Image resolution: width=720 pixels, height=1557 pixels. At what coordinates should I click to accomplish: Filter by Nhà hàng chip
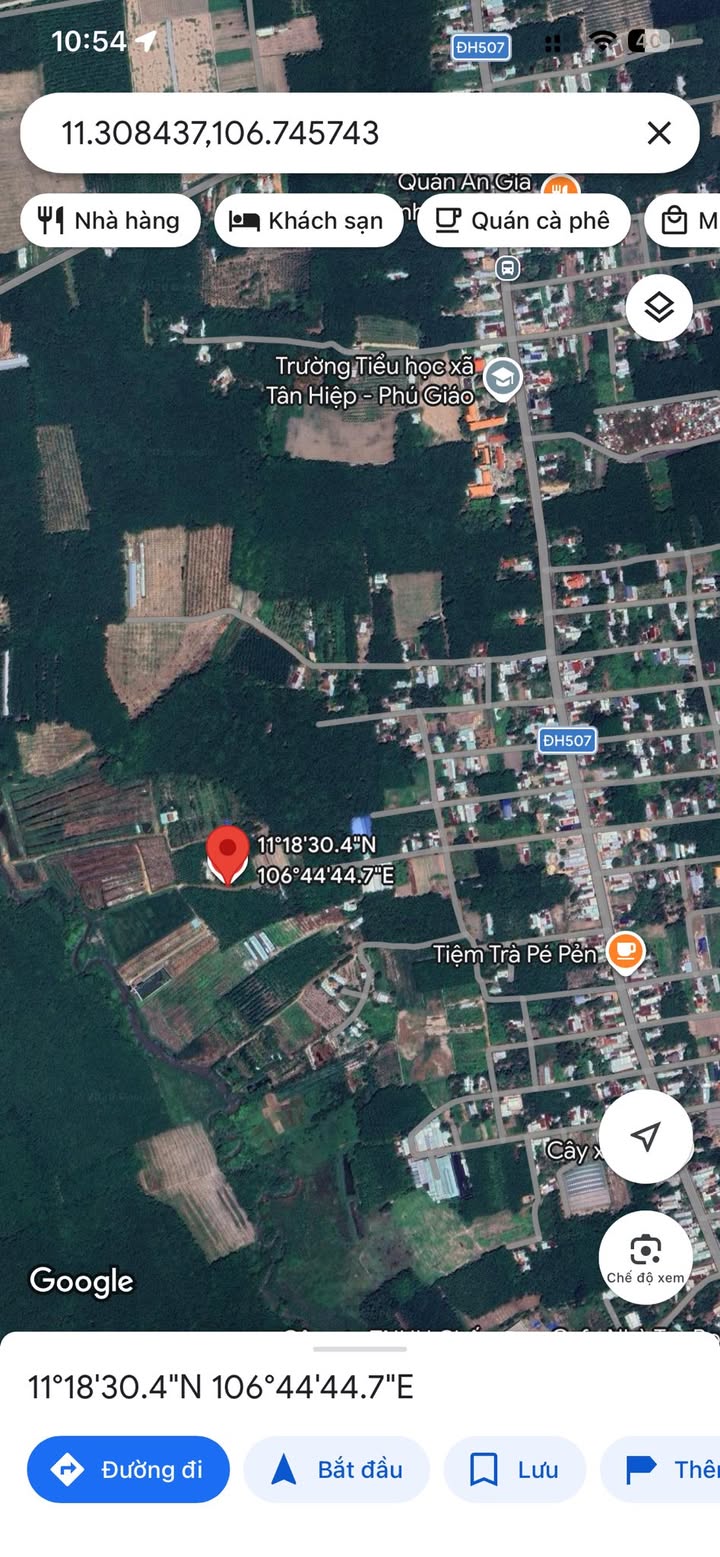[110, 221]
